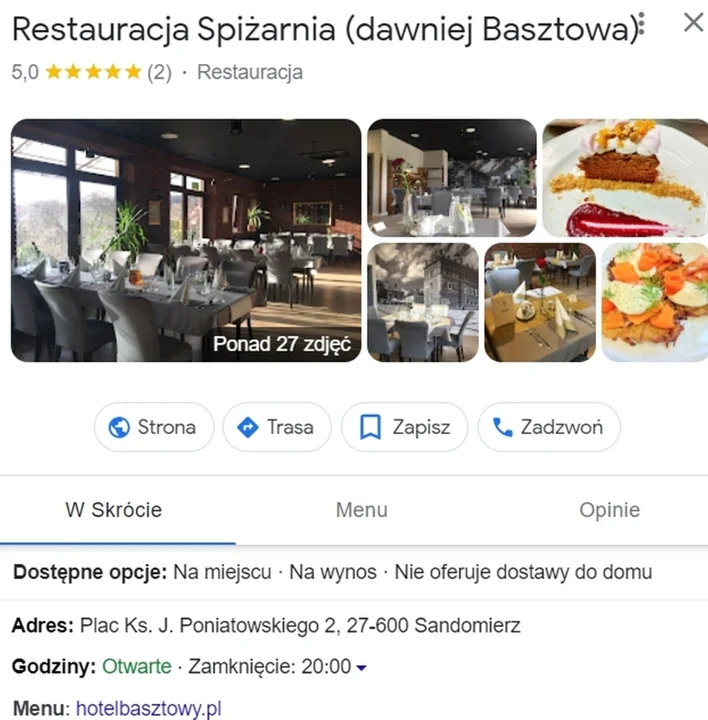Expand the opening hours dropdown
Viewport: 708px width, 720px height.
click(362, 667)
